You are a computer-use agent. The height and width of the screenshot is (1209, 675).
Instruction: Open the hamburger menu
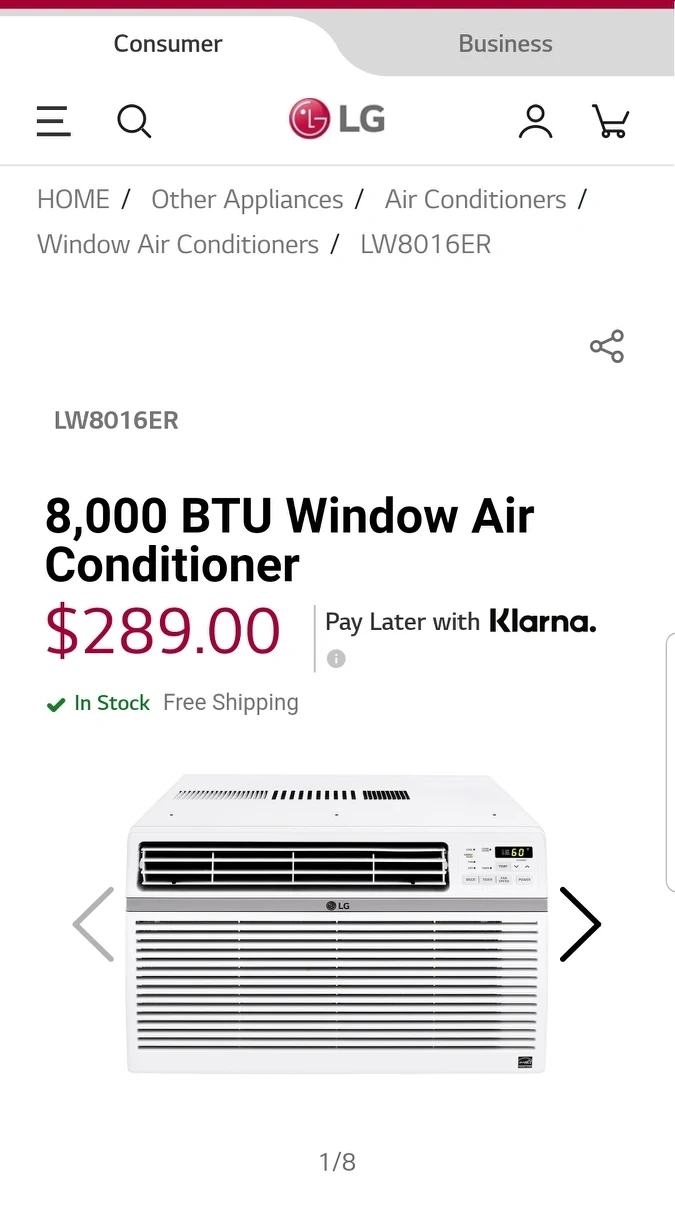53,121
